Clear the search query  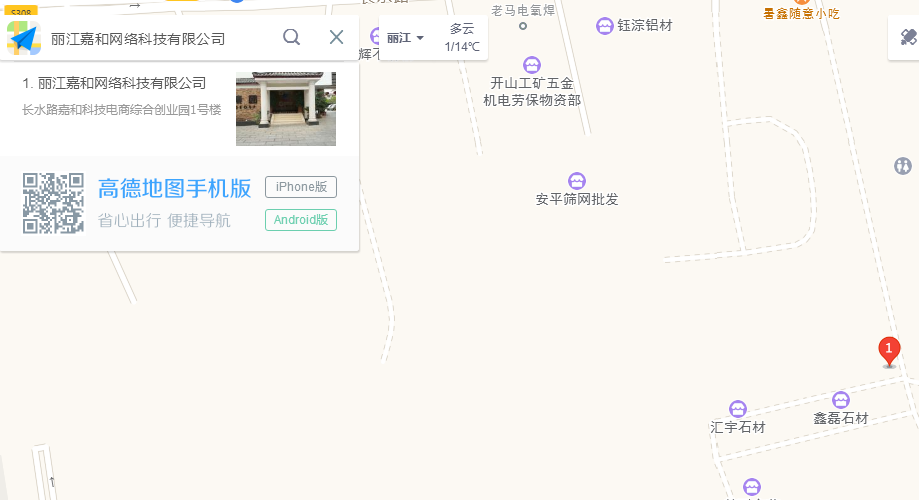coord(336,38)
